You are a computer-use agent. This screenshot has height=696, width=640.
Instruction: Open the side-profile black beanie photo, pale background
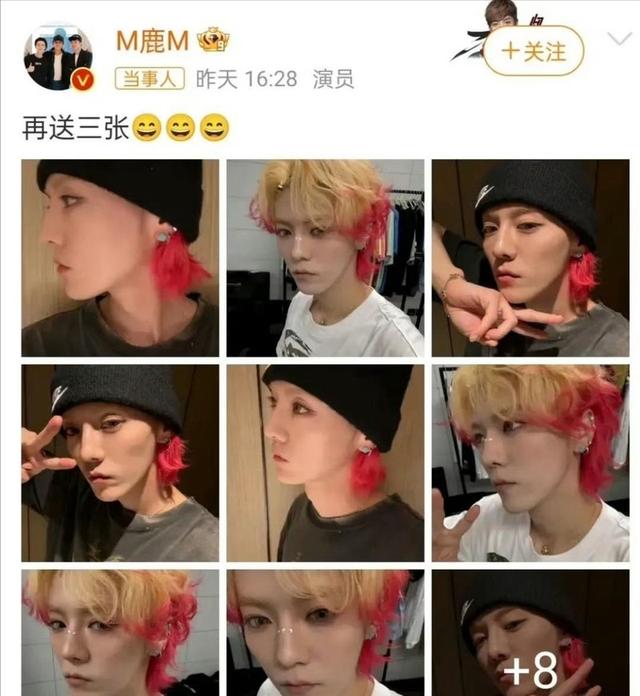tap(120, 258)
